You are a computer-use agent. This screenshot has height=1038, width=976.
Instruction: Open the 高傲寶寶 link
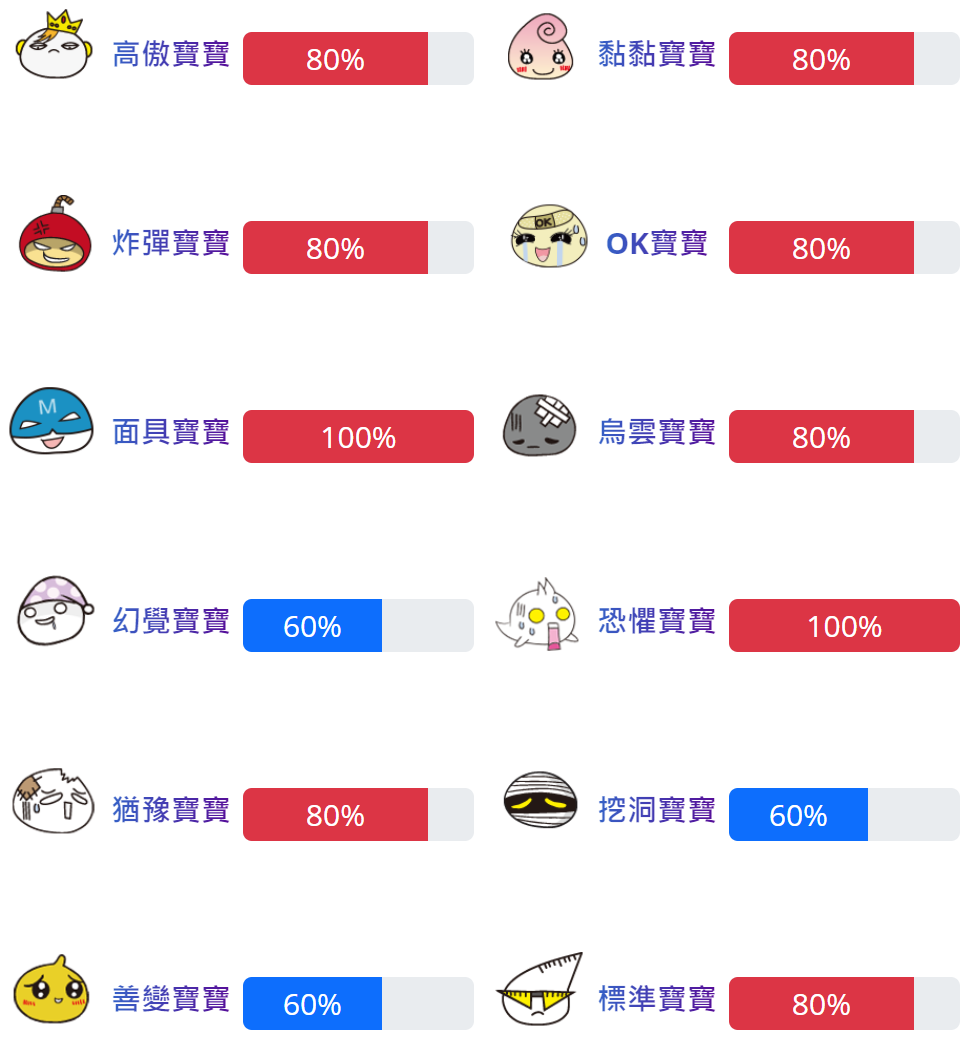click(171, 54)
